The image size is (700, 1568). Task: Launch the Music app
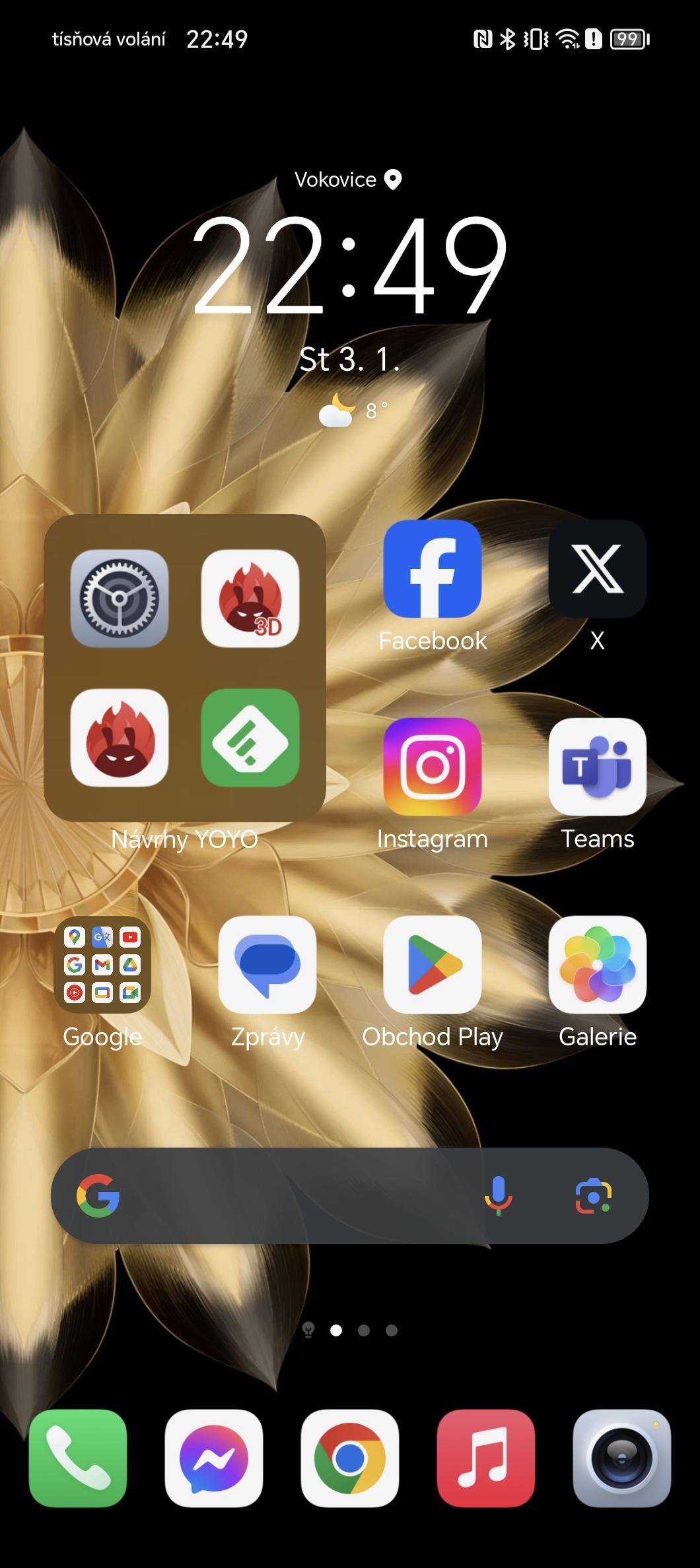pyautogui.click(x=485, y=1458)
